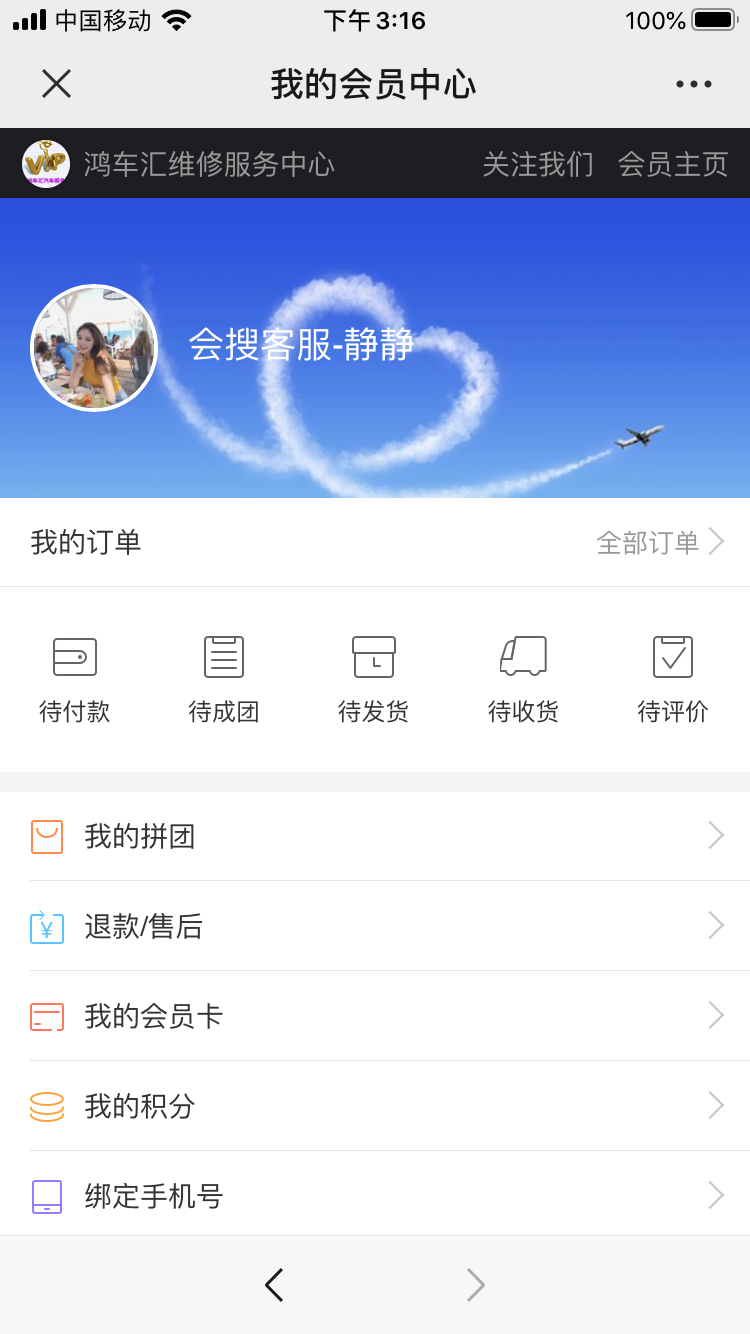Check 我的积分
Viewport: 750px width, 1334px height.
(x=375, y=1106)
